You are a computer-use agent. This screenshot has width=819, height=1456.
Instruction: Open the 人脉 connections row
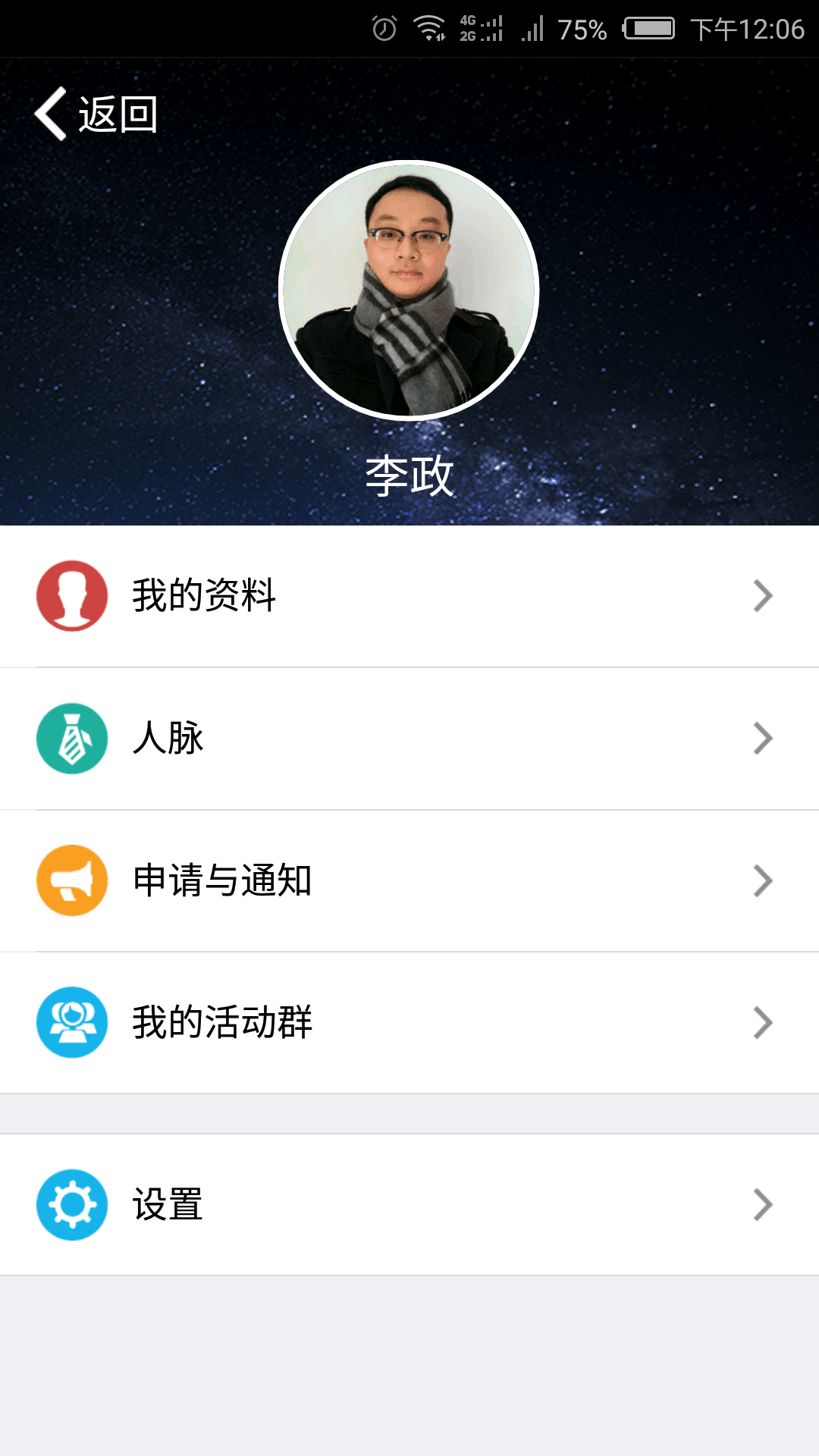click(x=409, y=739)
